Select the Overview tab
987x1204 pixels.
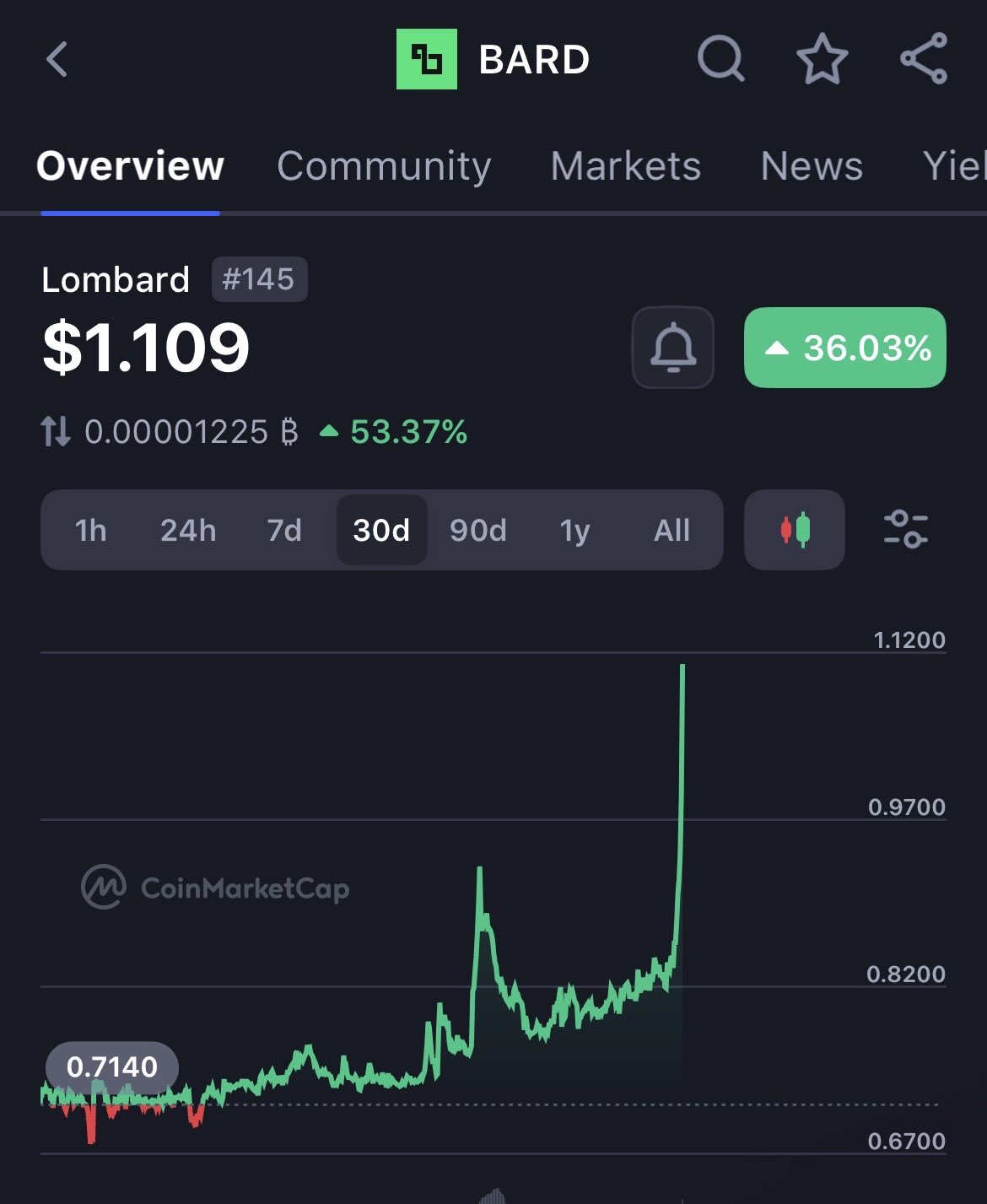(130, 166)
